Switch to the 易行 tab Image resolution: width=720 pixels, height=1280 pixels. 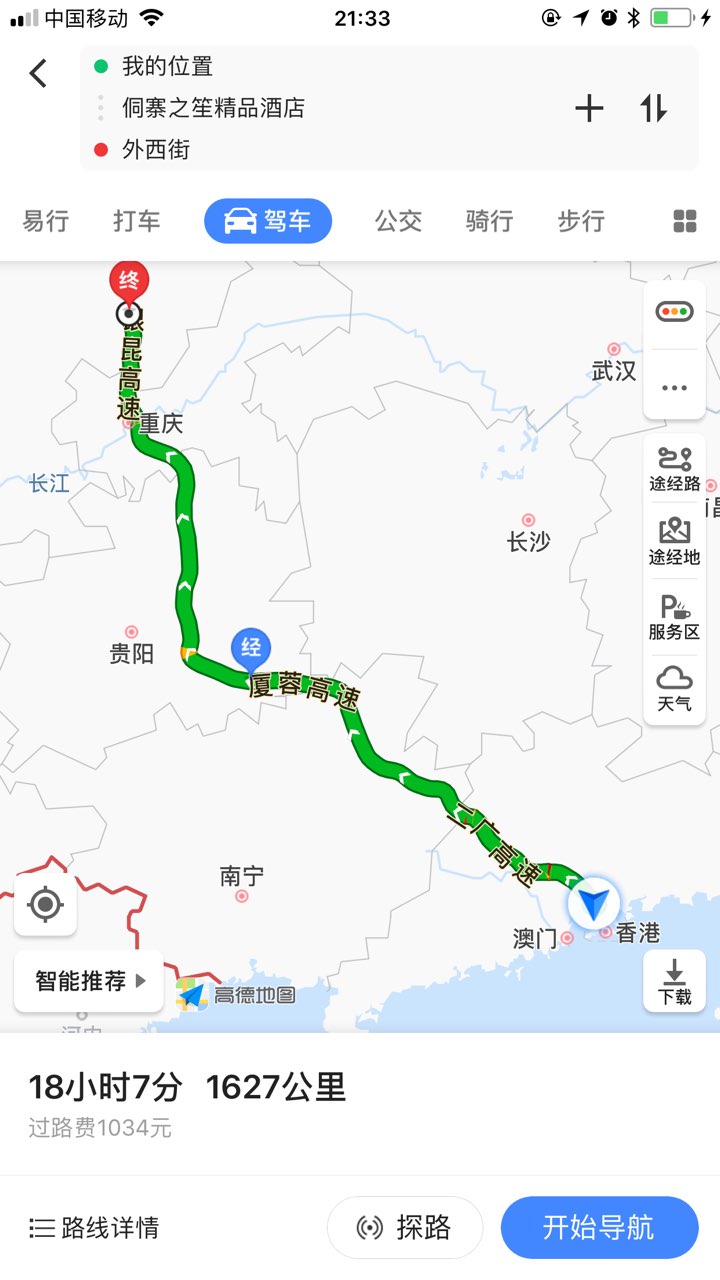coord(46,221)
